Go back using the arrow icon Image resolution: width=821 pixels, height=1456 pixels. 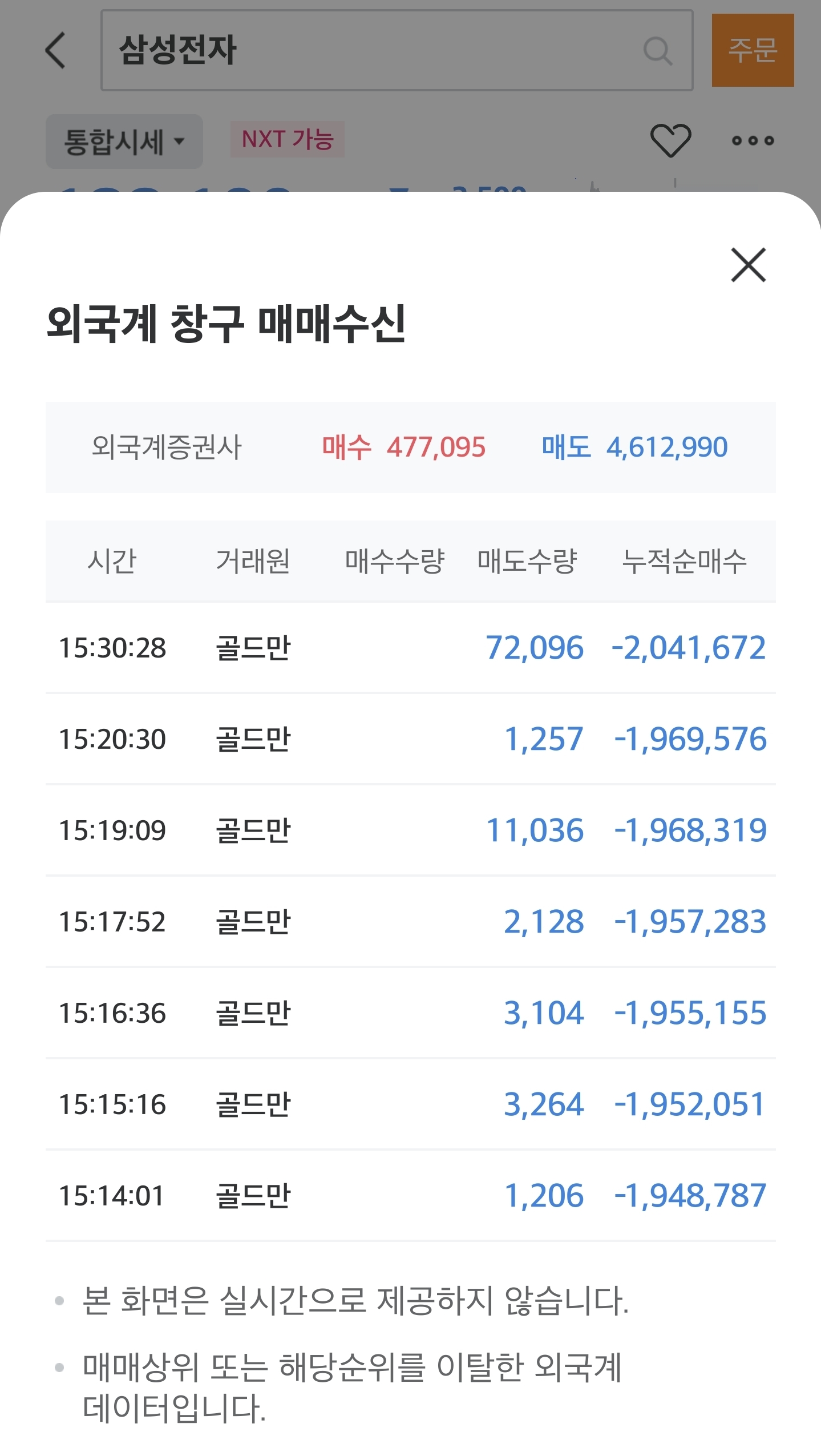pos(56,50)
